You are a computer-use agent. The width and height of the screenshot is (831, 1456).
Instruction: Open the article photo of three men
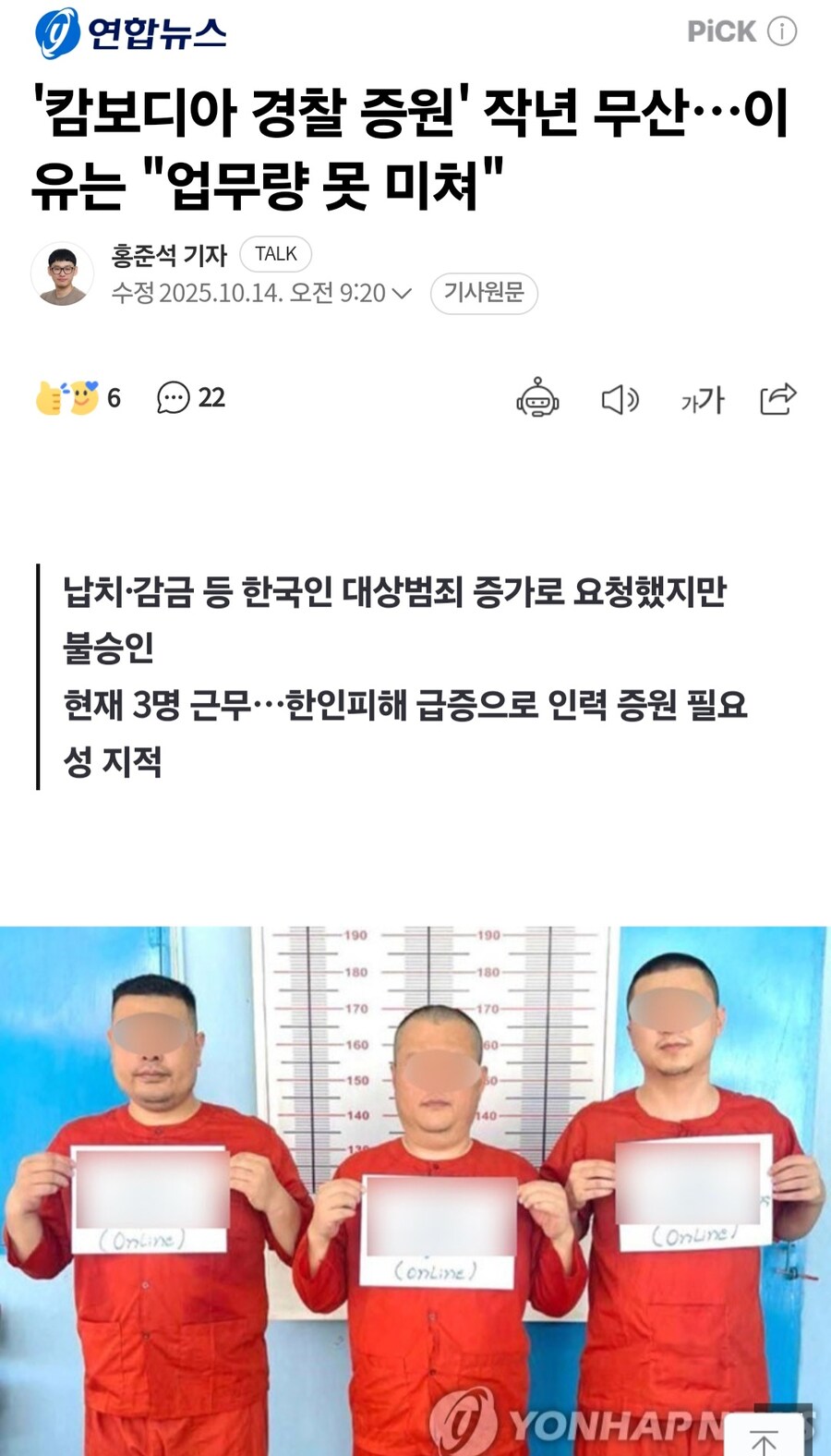(414, 1183)
